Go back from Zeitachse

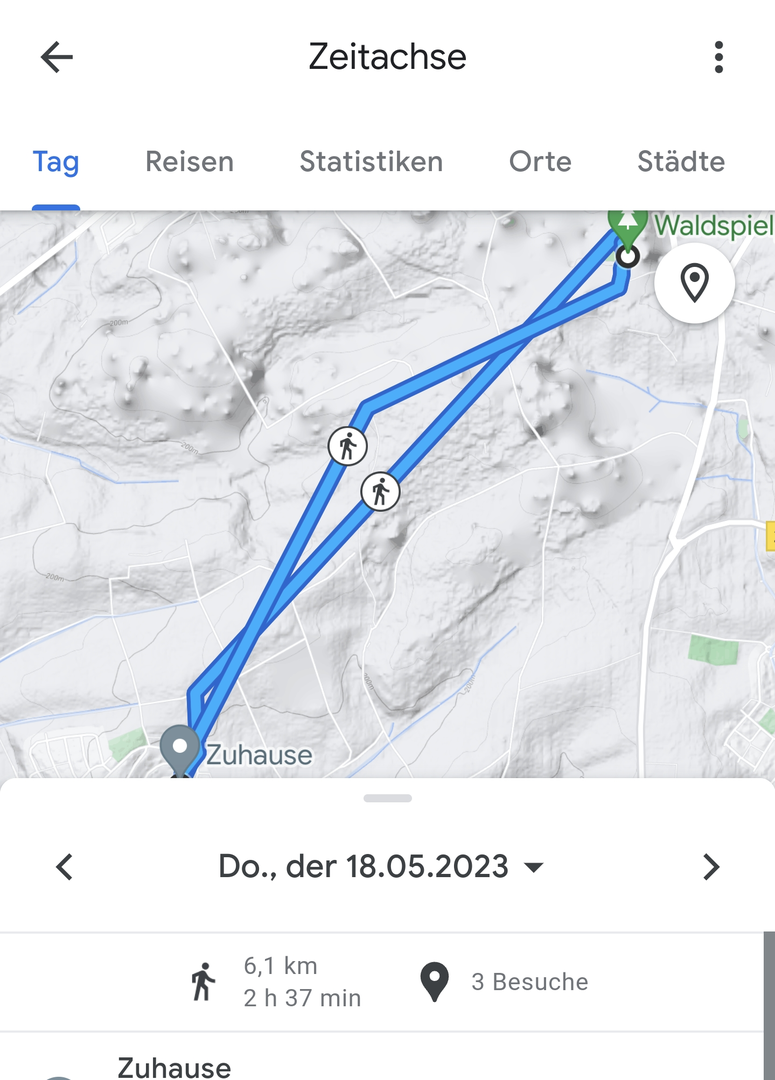point(57,58)
